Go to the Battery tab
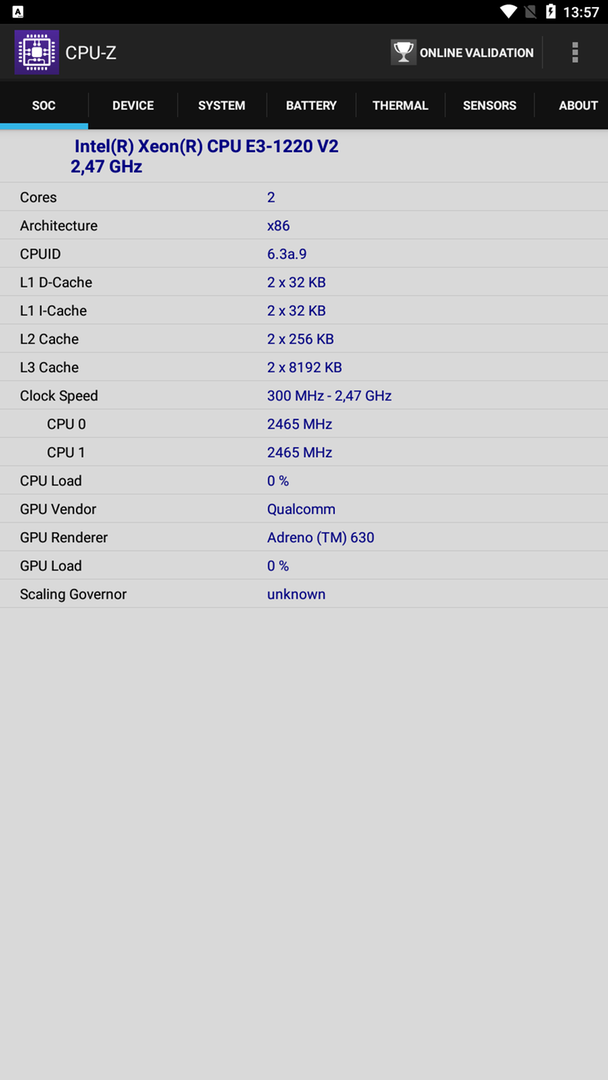 click(311, 105)
